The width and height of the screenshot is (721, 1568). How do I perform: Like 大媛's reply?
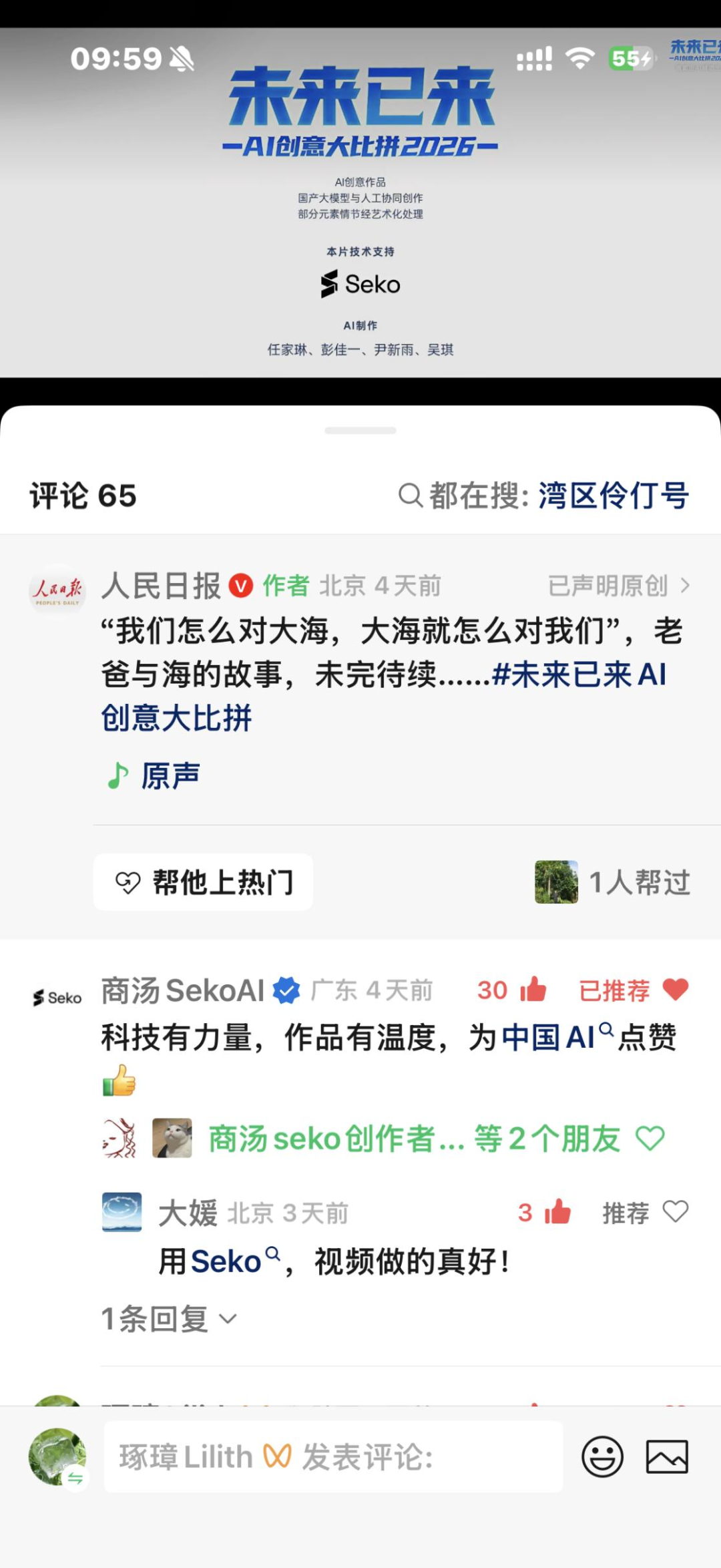[x=557, y=1212]
